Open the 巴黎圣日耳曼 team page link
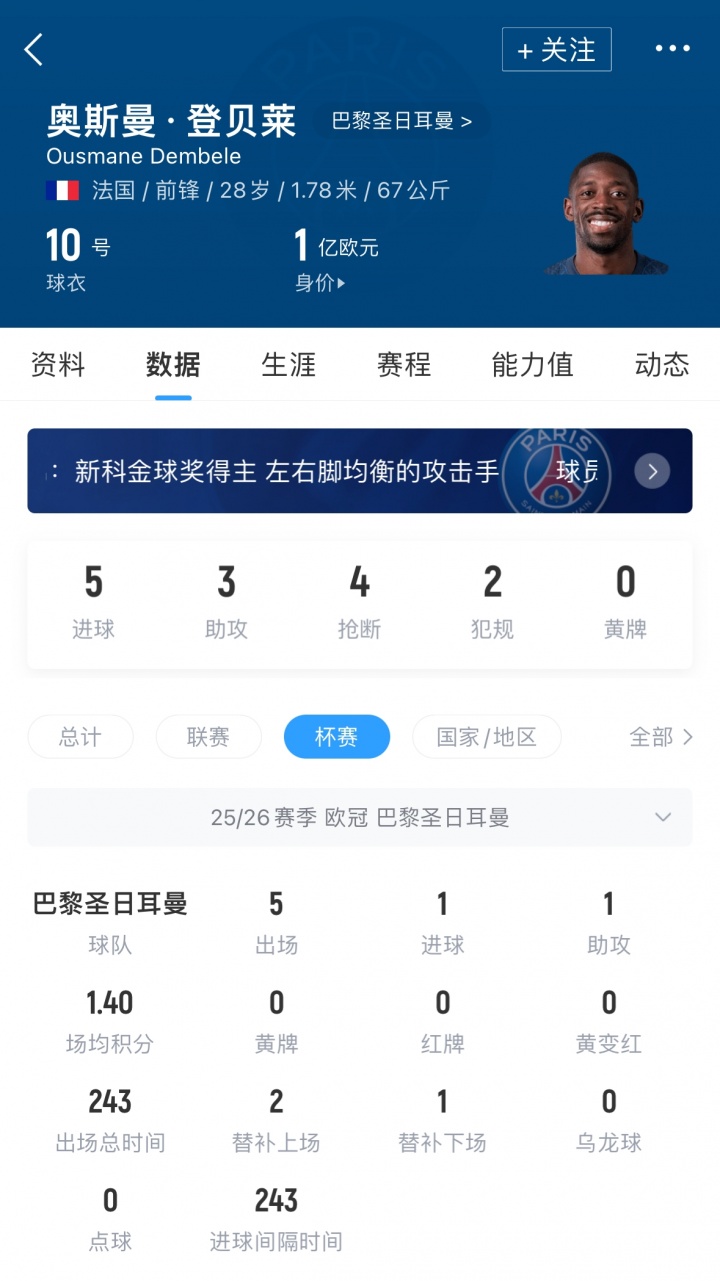 point(401,122)
